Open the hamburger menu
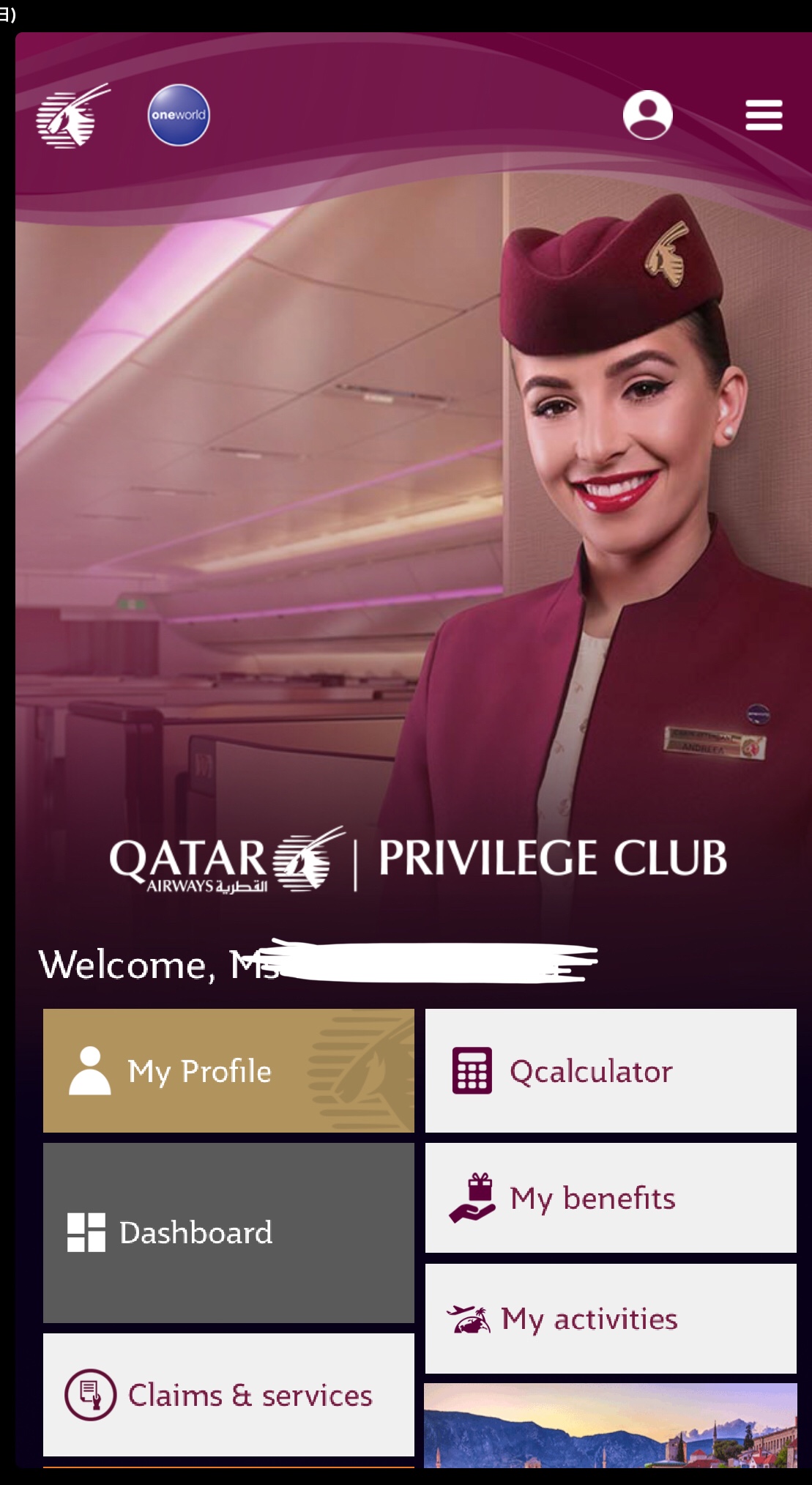Screen dimensions: 812x1485 [764, 116]
